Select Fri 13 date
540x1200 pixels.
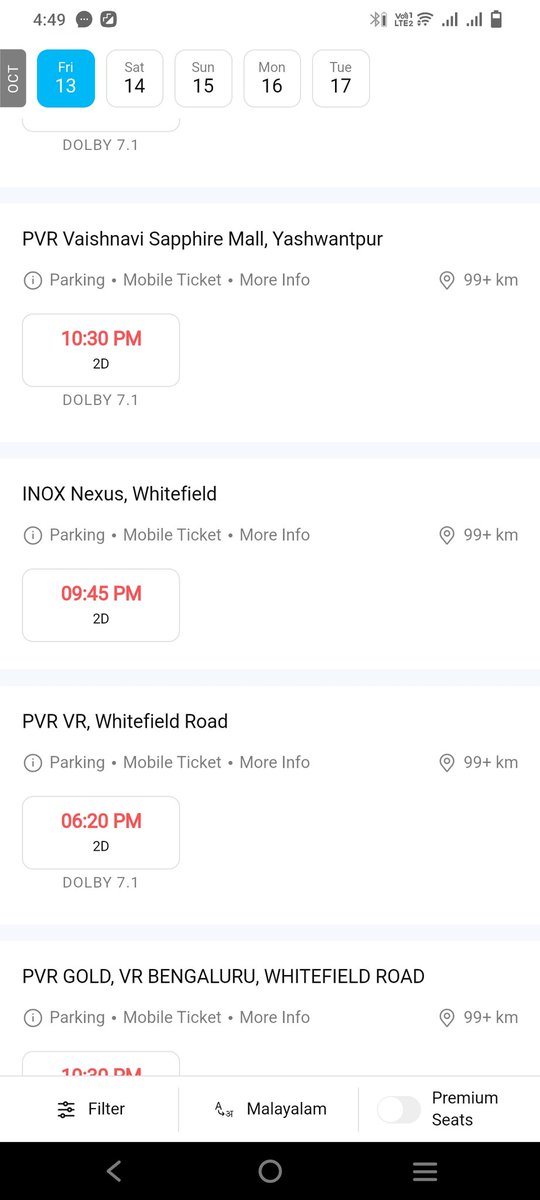click(66, 78)
